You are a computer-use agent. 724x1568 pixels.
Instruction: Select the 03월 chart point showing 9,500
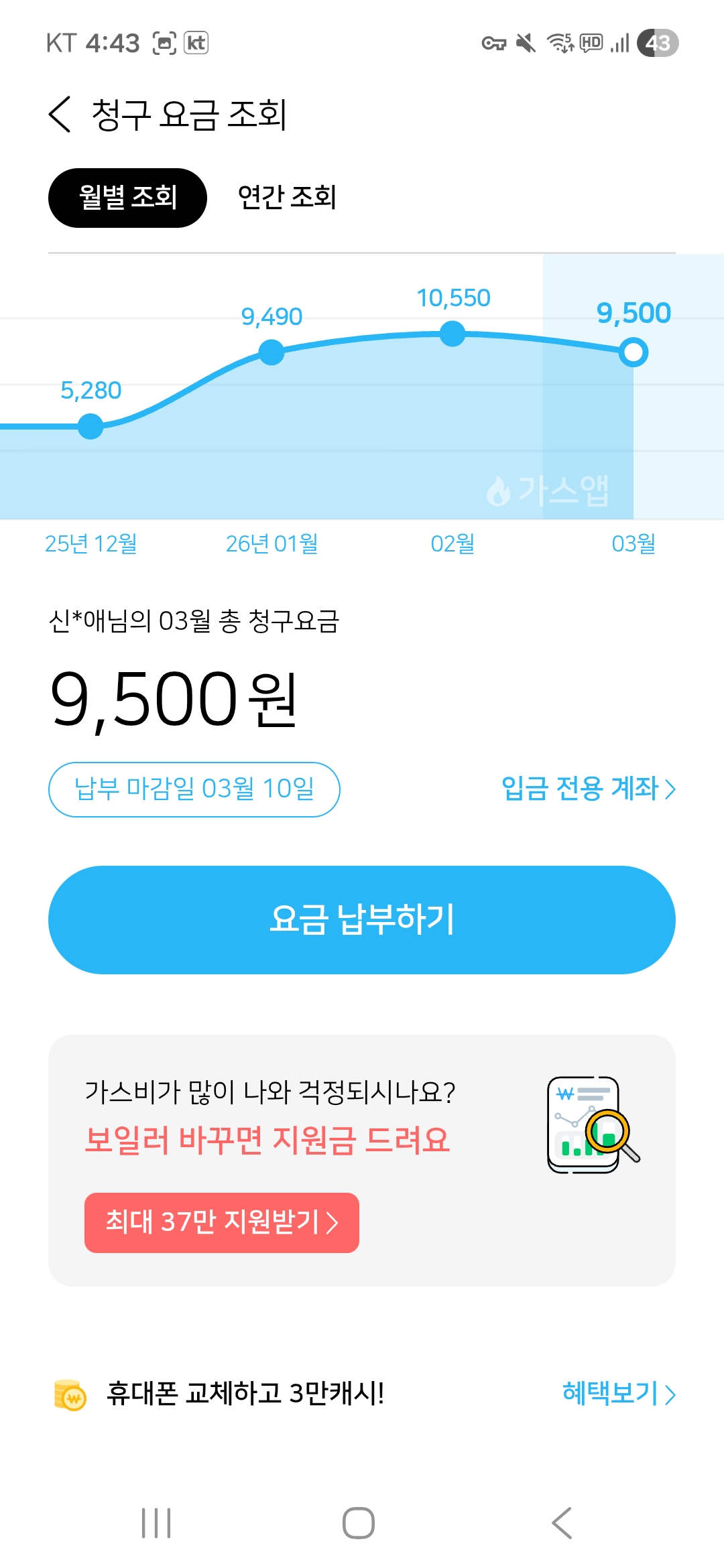pos(633,352)
